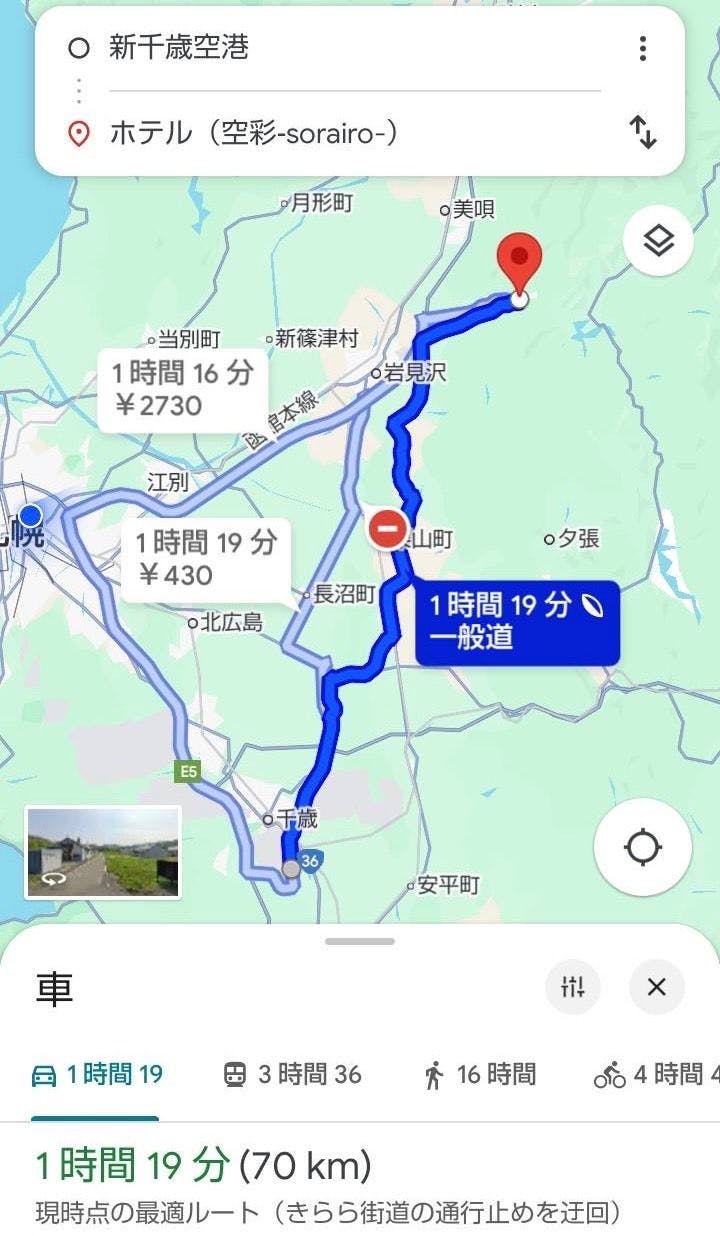Open the Street View thumbnail

click(x=103, y=852)
